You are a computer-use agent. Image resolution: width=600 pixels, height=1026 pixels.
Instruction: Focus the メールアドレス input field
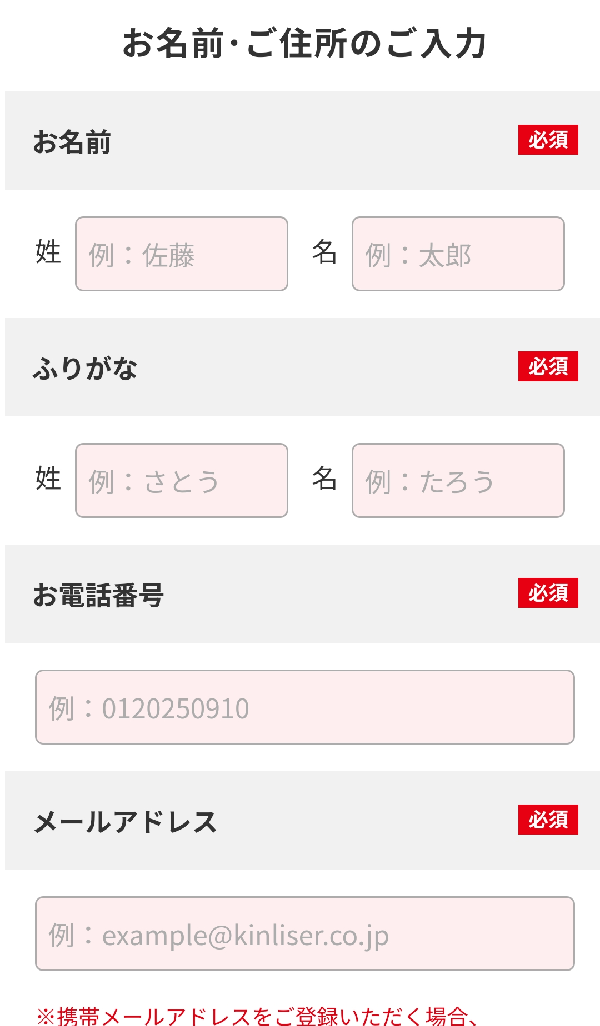point(305,934)
